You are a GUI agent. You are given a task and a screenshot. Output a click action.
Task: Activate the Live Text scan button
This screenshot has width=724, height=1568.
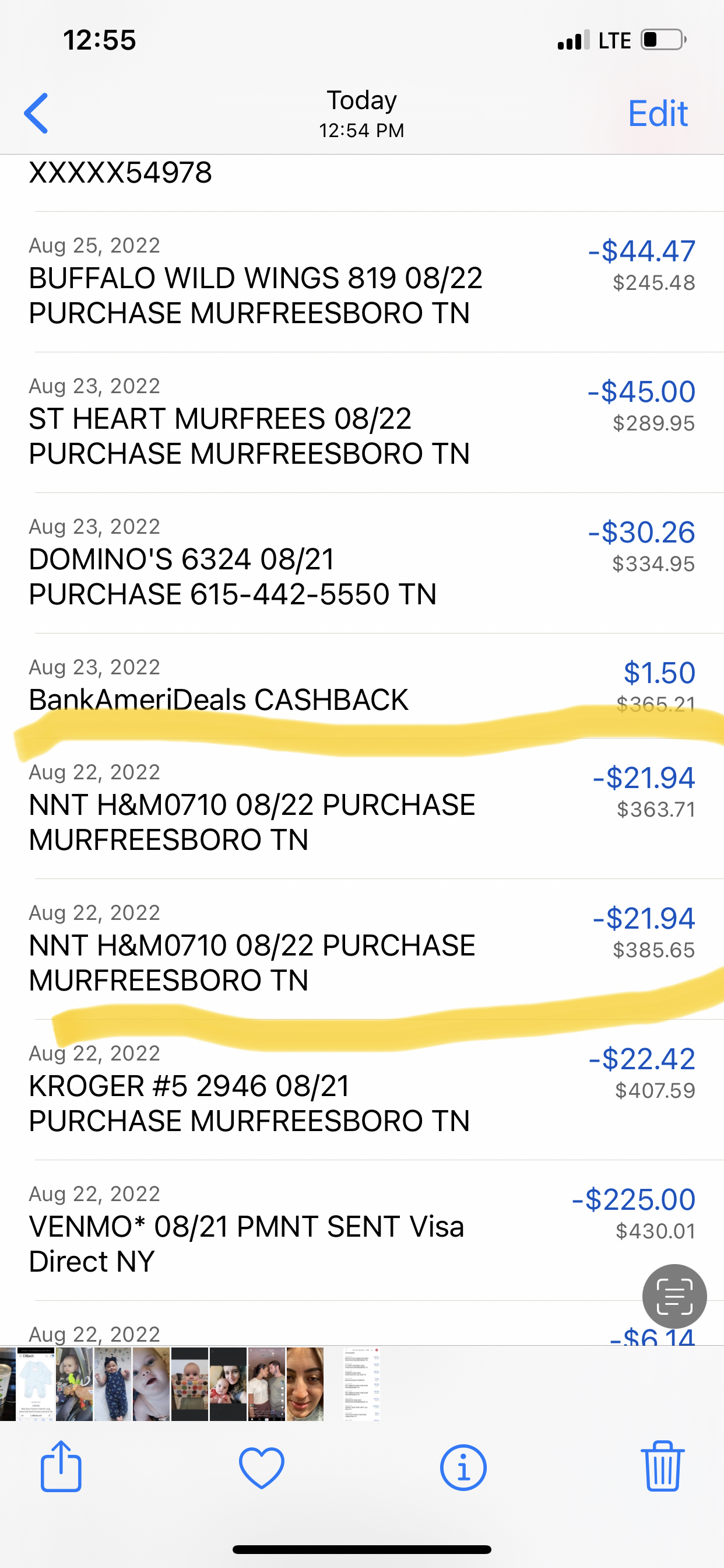click(x=674, y=1297)
